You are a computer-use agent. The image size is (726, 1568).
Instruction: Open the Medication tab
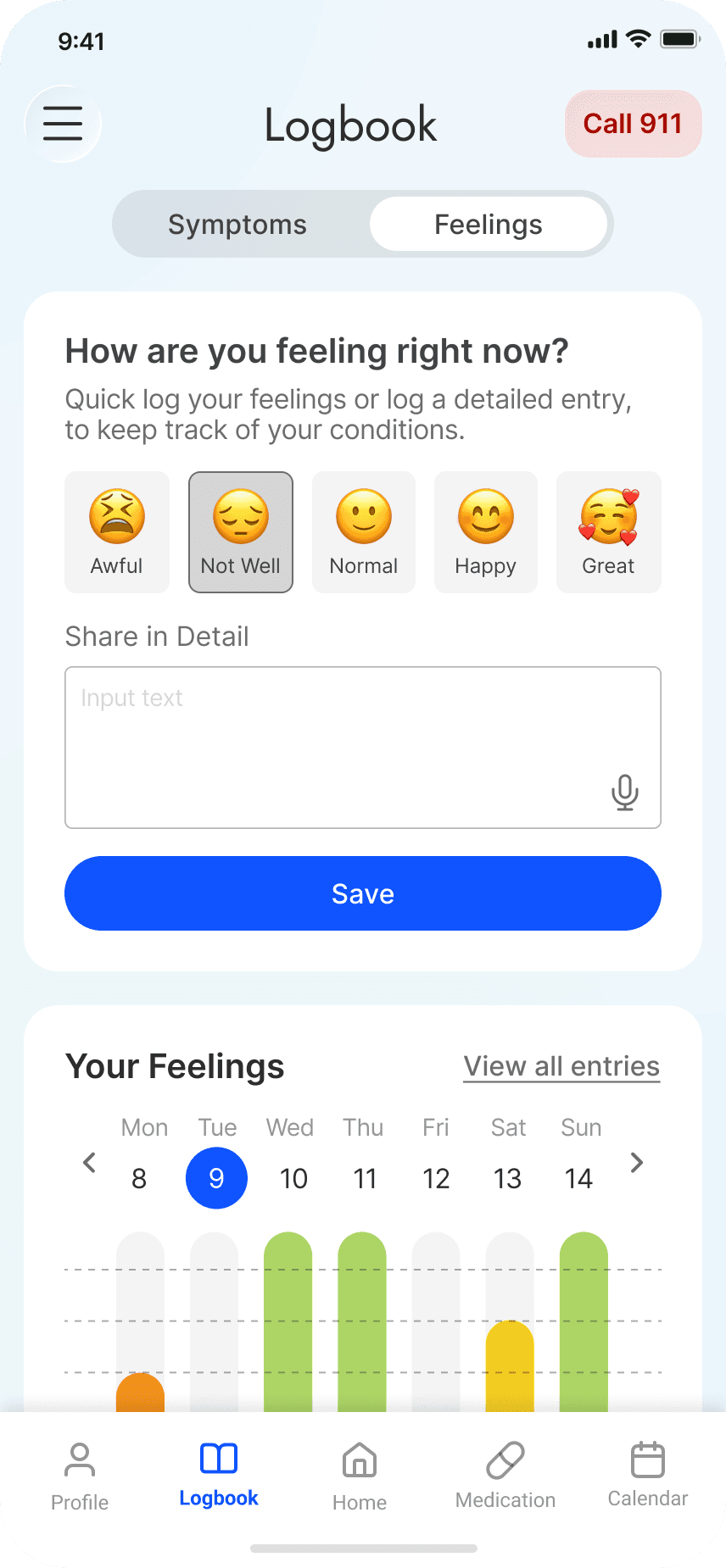click(x=505, y=1476)
